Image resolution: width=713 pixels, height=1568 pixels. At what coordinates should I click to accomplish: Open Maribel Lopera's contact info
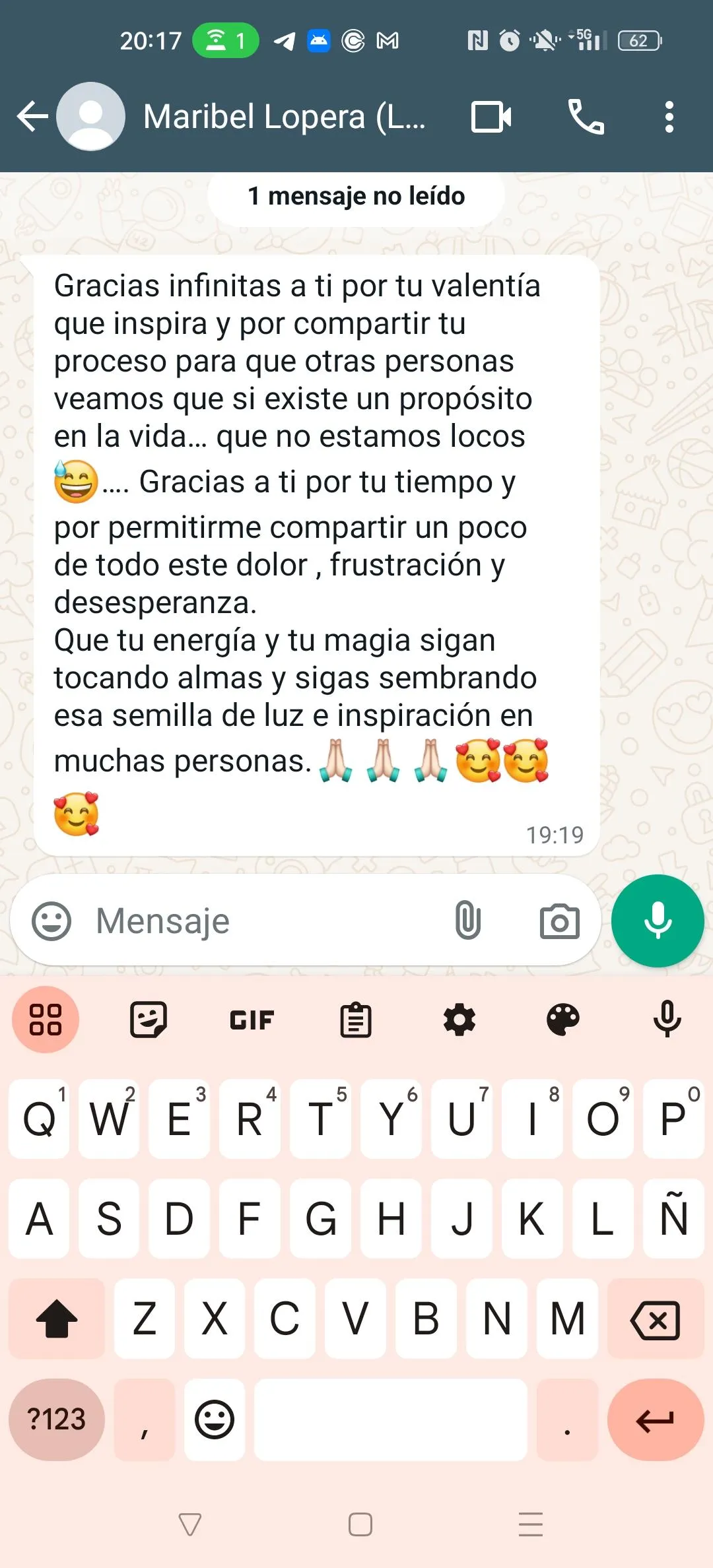pos(284,117)
